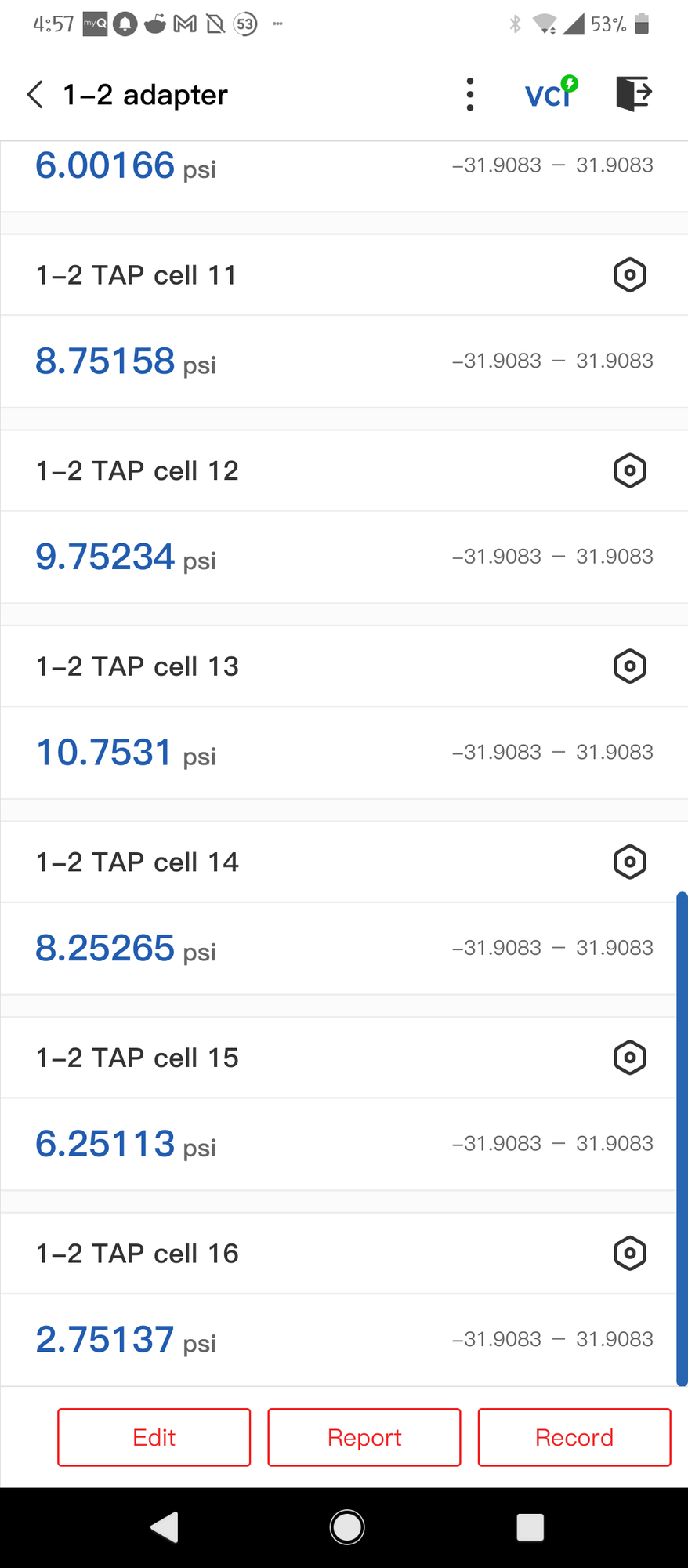
Task: Generate a Report
Action: pyautogui.click(x=364, y=1437)
